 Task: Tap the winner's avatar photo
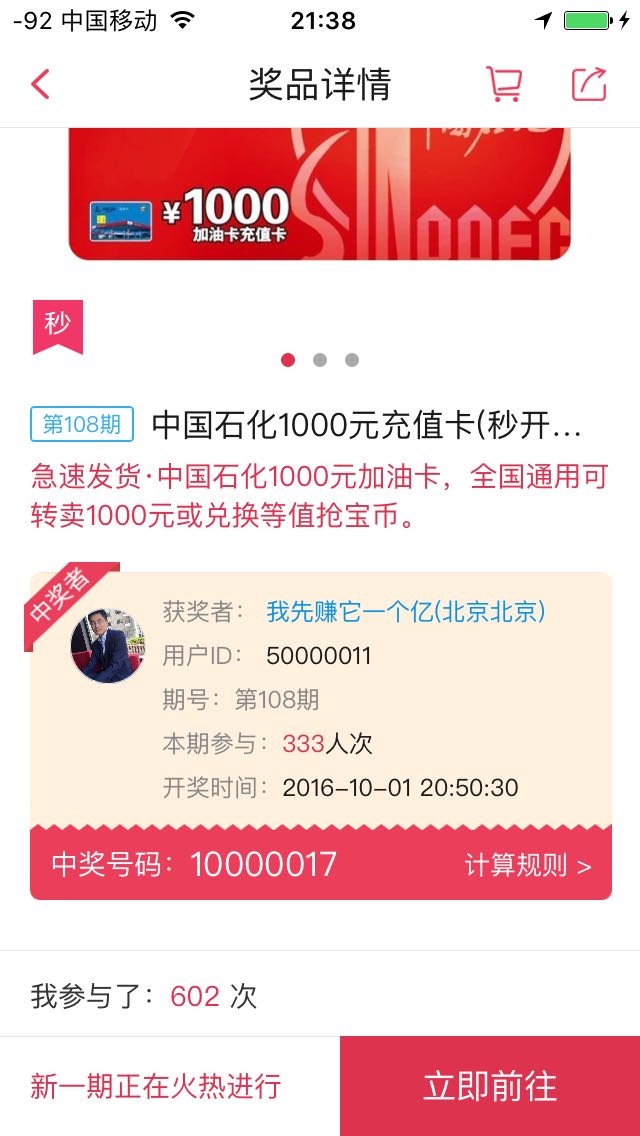click(x=107, y=646)
